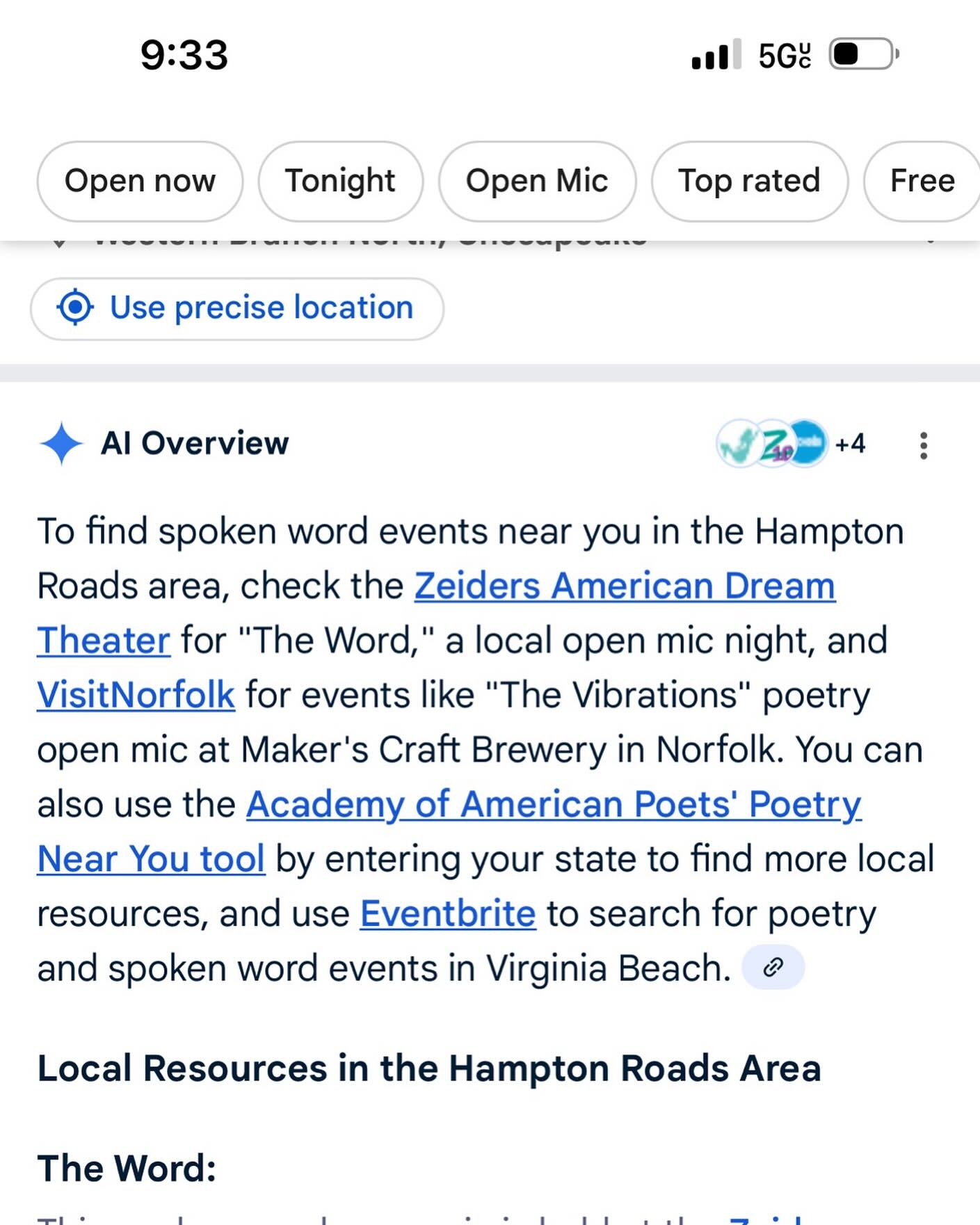
Task: Open Academy of American Poets' Poetry Near You tool
Action: click(554, 805)
